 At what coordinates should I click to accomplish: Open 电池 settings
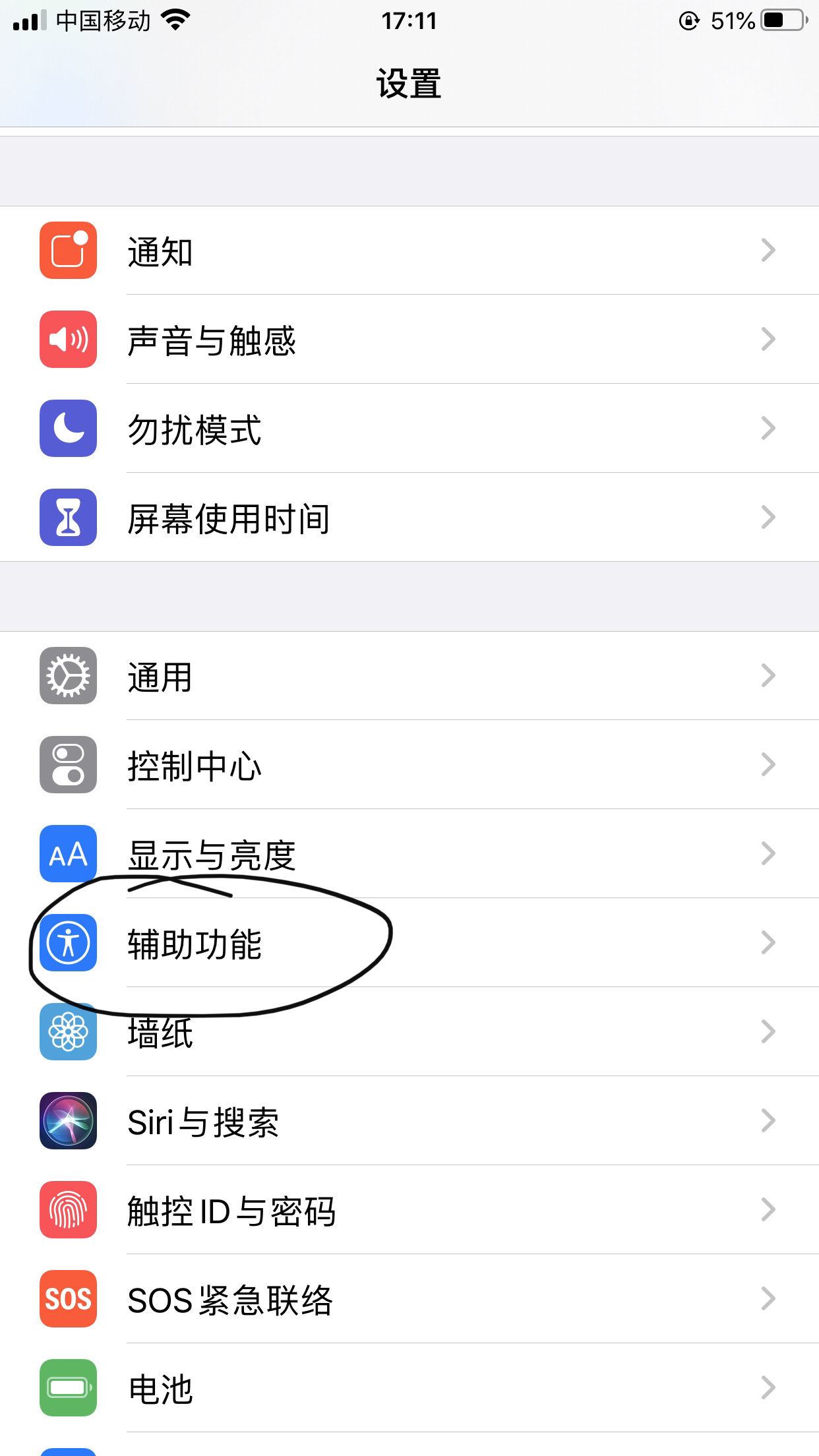pos(409,1388)
